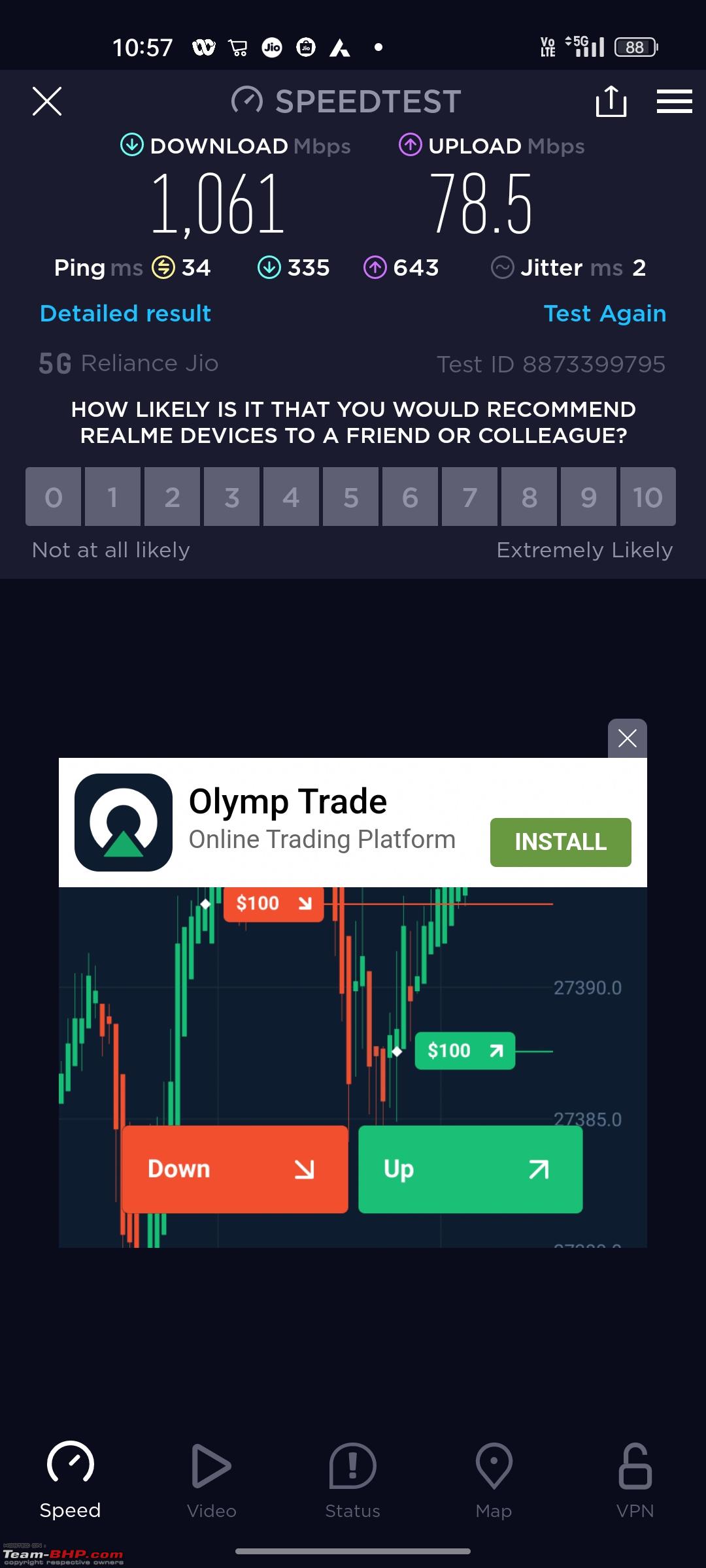The image size is (706, 1568).
Task: Open Detailed result
Action: pos(126,314)
